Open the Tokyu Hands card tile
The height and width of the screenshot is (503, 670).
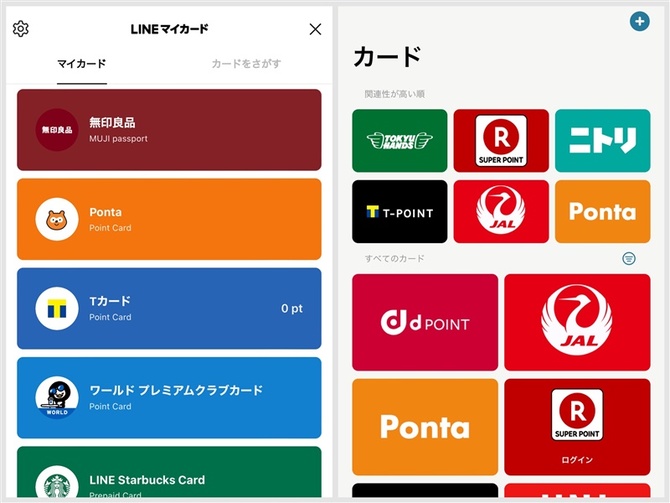pos(400,141)
